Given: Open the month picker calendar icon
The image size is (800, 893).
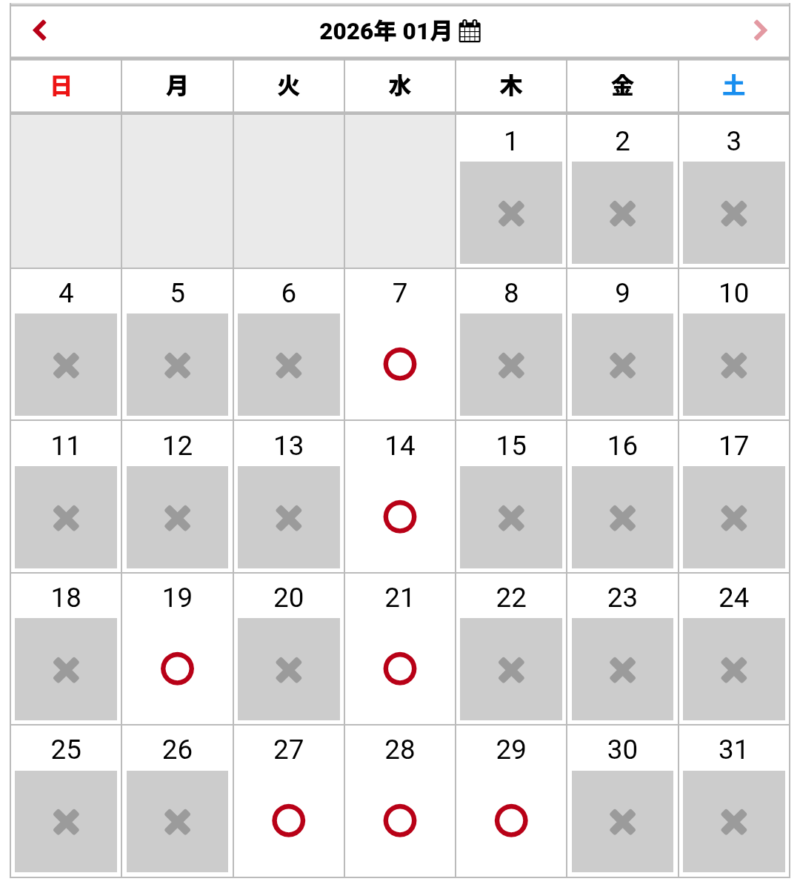Looking at the screenshot, I should tap(470, 31).
